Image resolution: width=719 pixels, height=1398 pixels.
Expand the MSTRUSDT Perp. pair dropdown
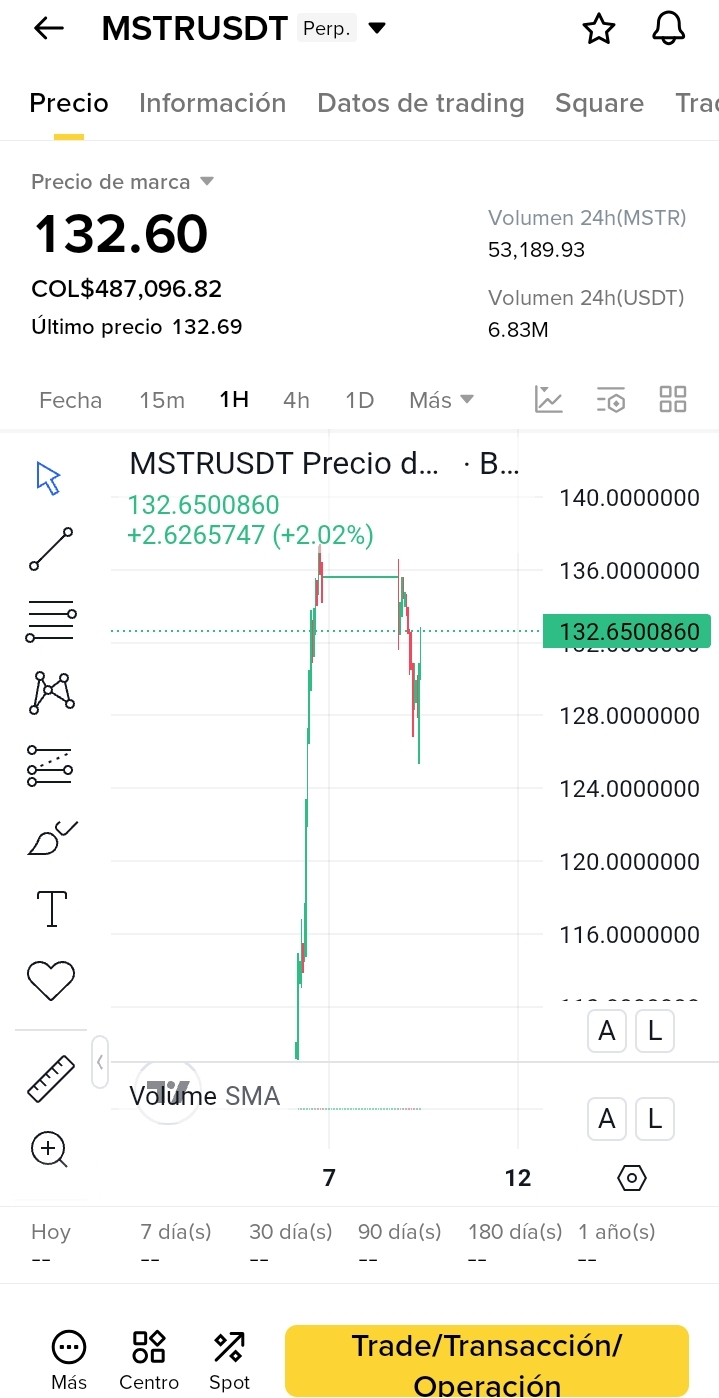point(377,29)
